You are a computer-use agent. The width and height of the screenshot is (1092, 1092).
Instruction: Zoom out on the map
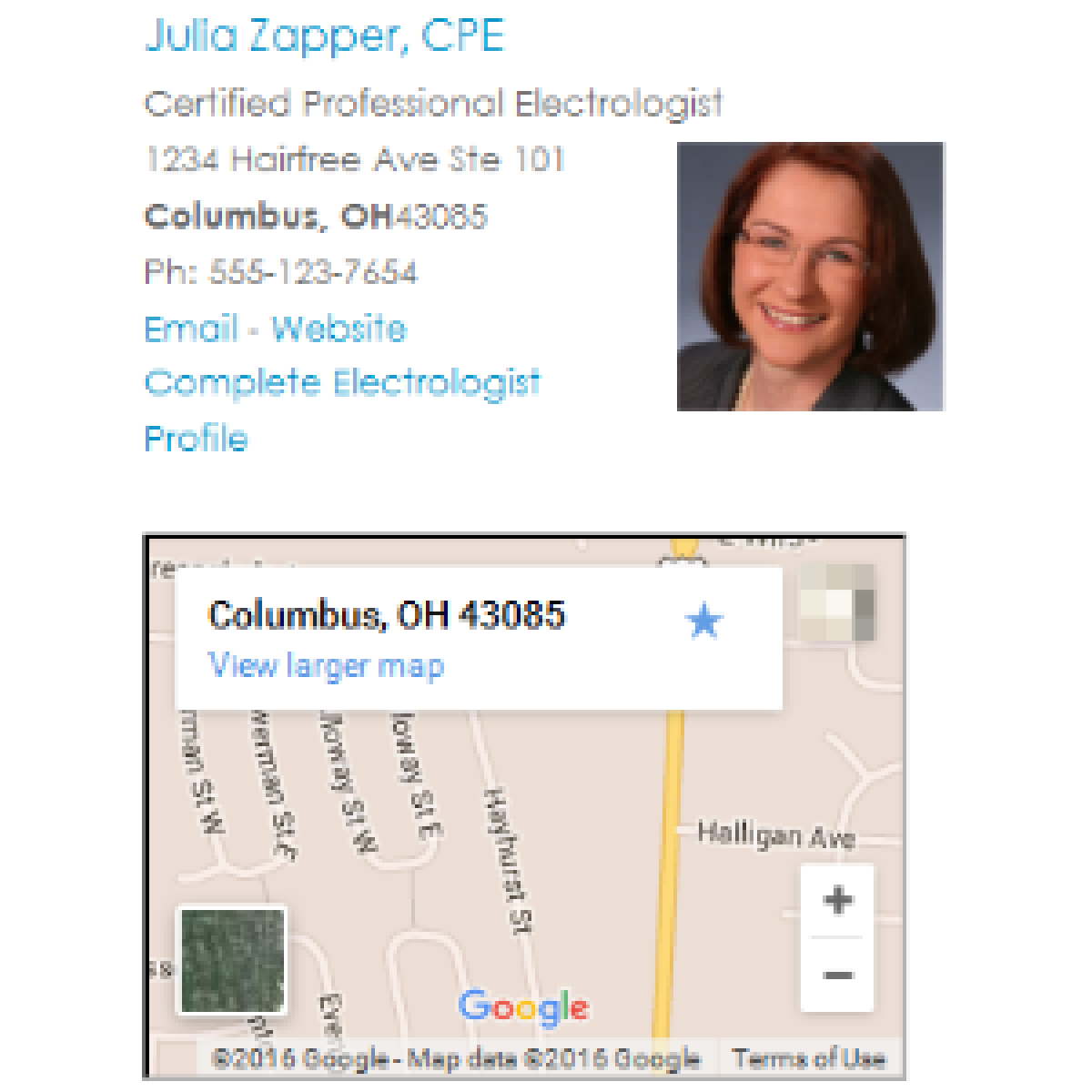pyautogui.click(x=836, y=976)
